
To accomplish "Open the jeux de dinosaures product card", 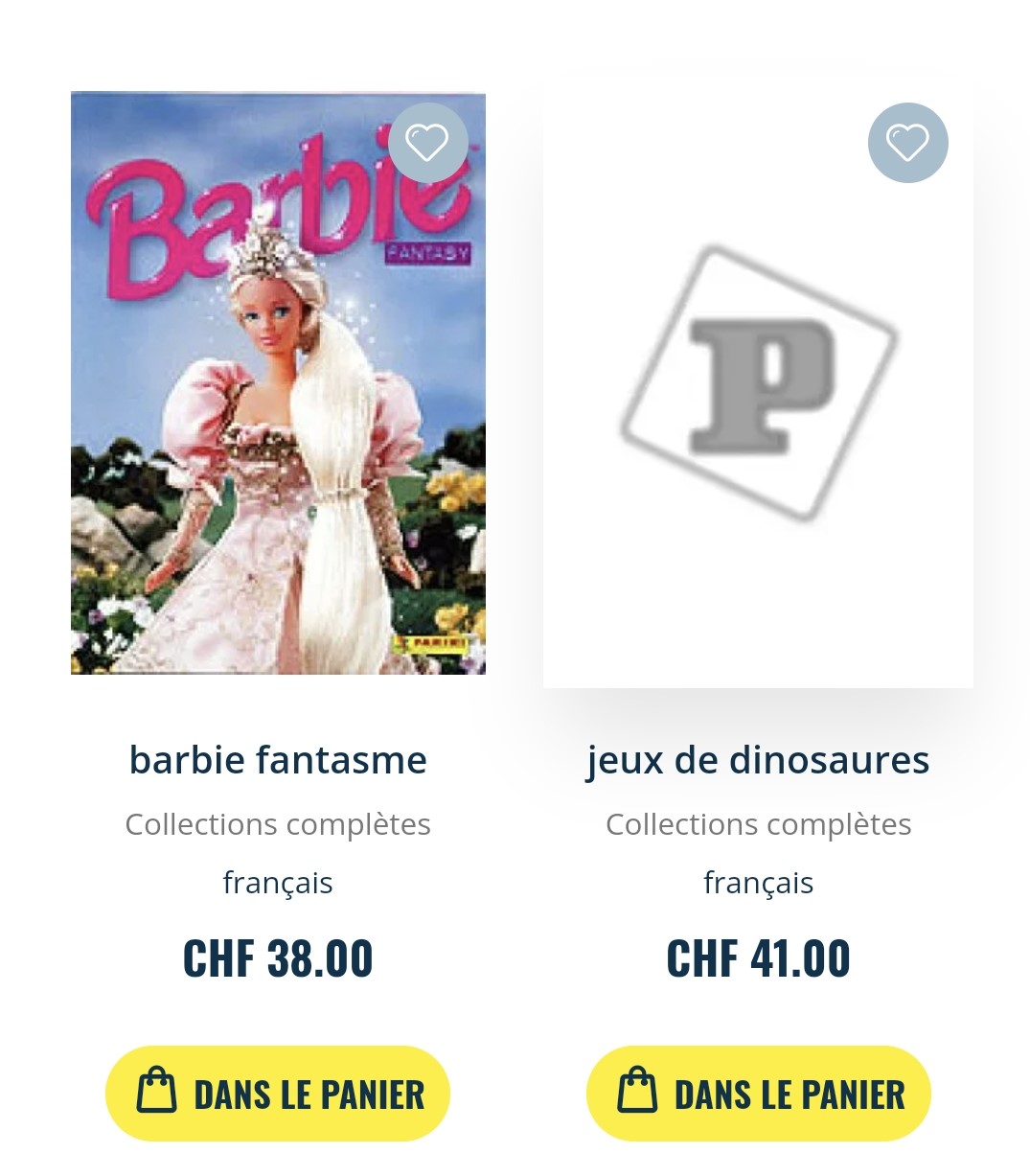I will [x=758, y=383].
